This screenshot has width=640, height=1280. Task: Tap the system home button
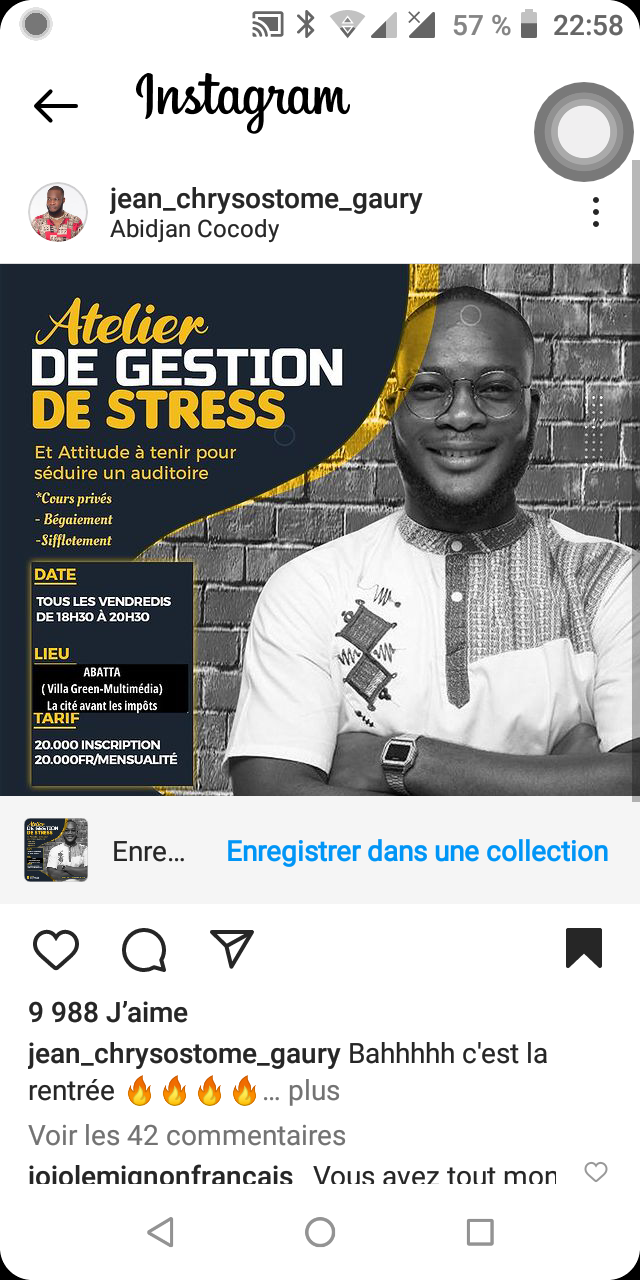(x=320, y=1232)
